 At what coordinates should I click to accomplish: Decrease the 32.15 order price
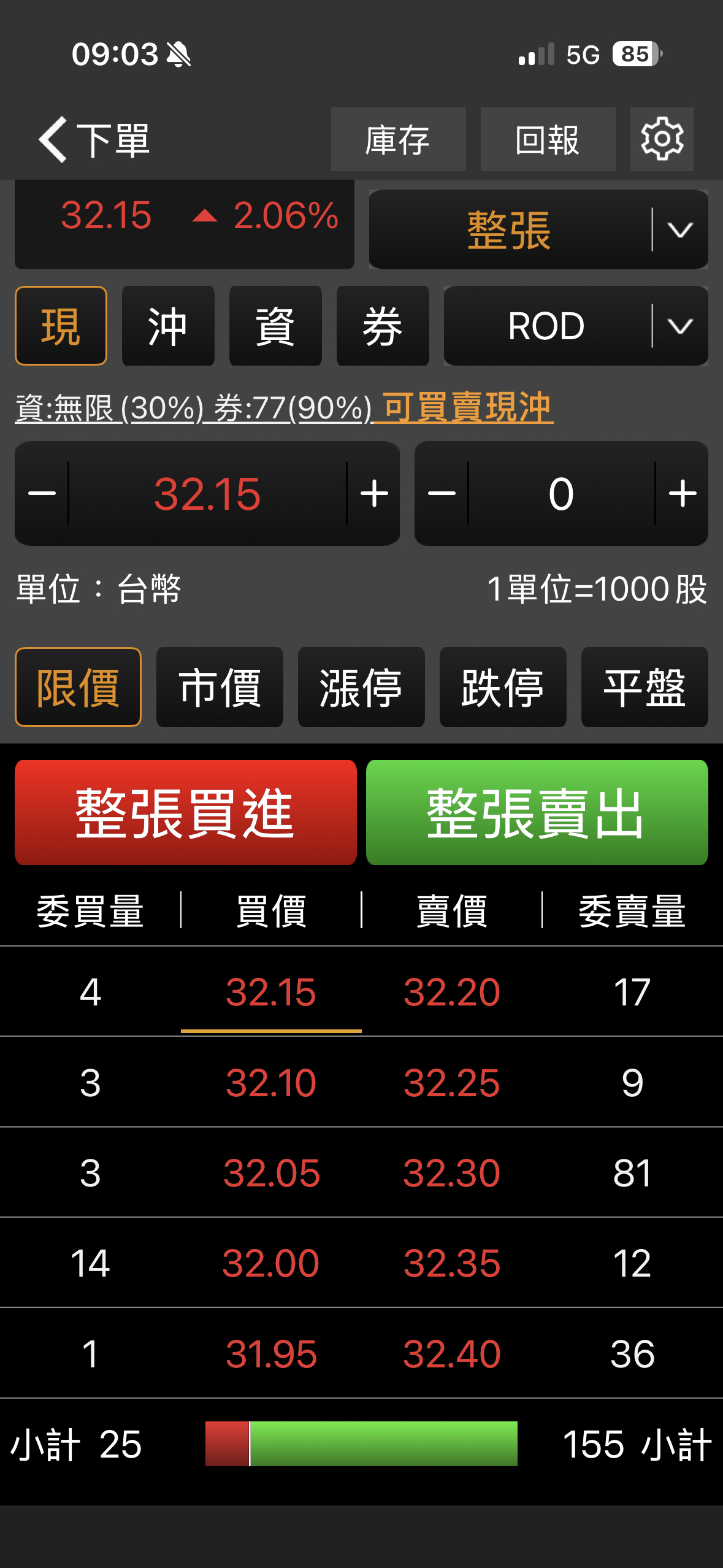[42, 494]
